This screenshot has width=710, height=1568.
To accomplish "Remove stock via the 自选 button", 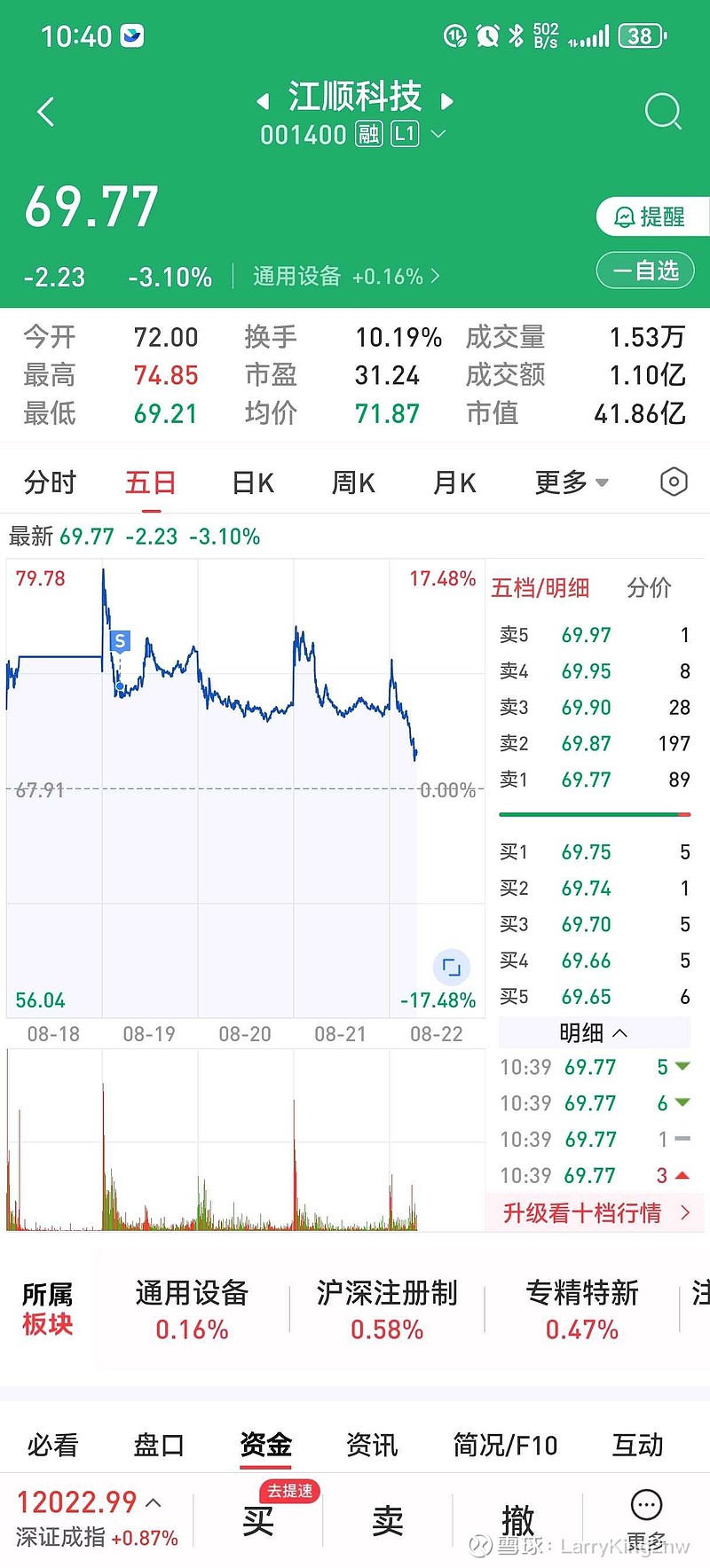I will click(645, 270).
